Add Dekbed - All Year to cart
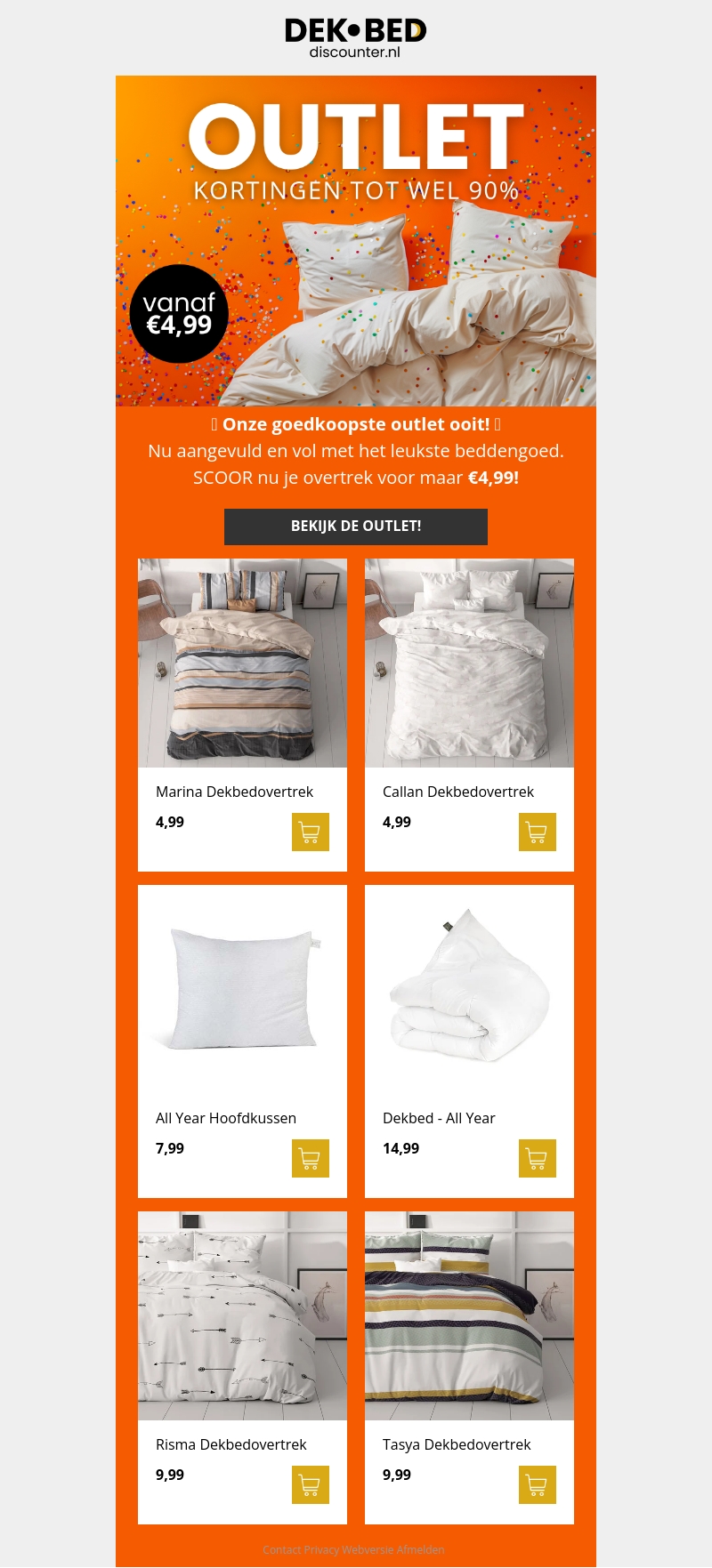The height and width of the screenshot is (1568, 712). 537,1159
